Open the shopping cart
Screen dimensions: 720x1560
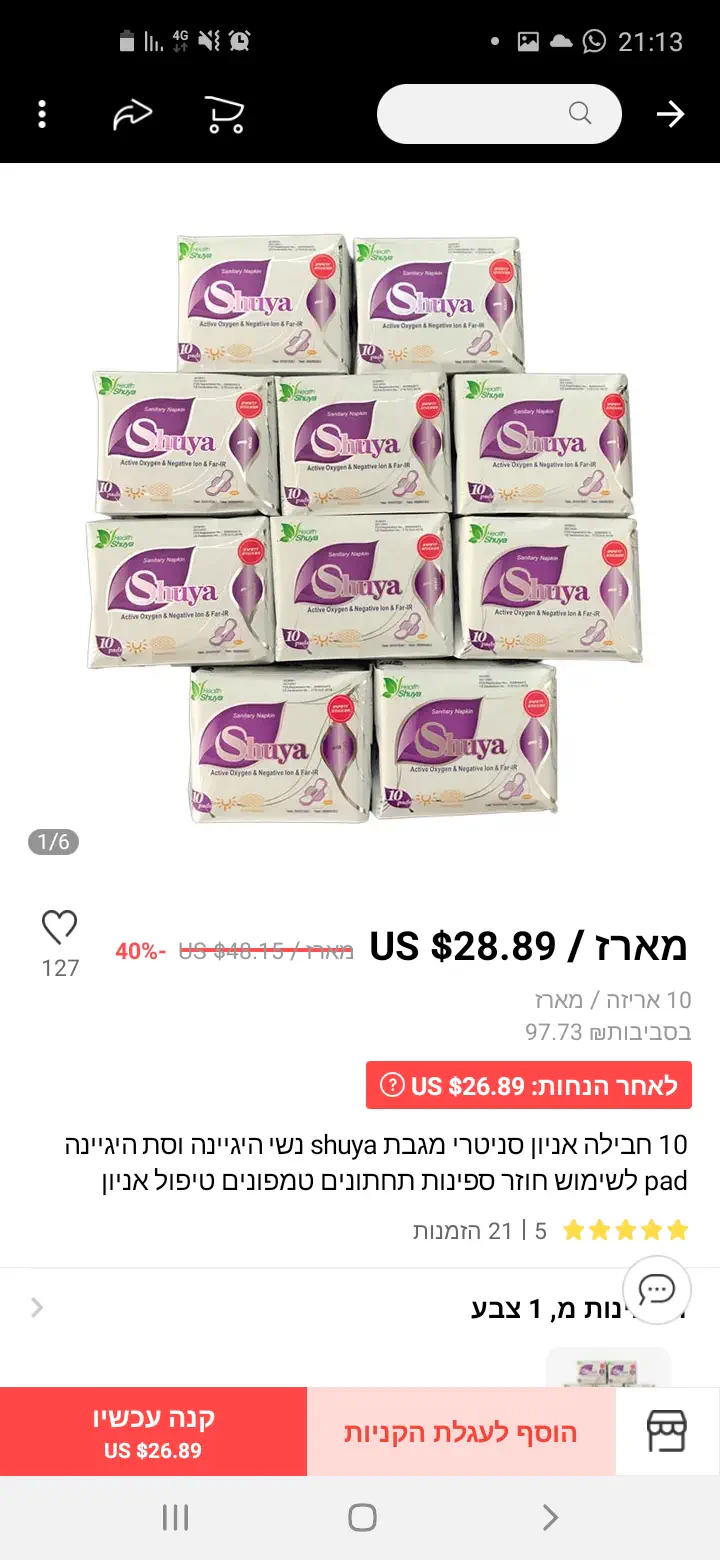[224, 114]
